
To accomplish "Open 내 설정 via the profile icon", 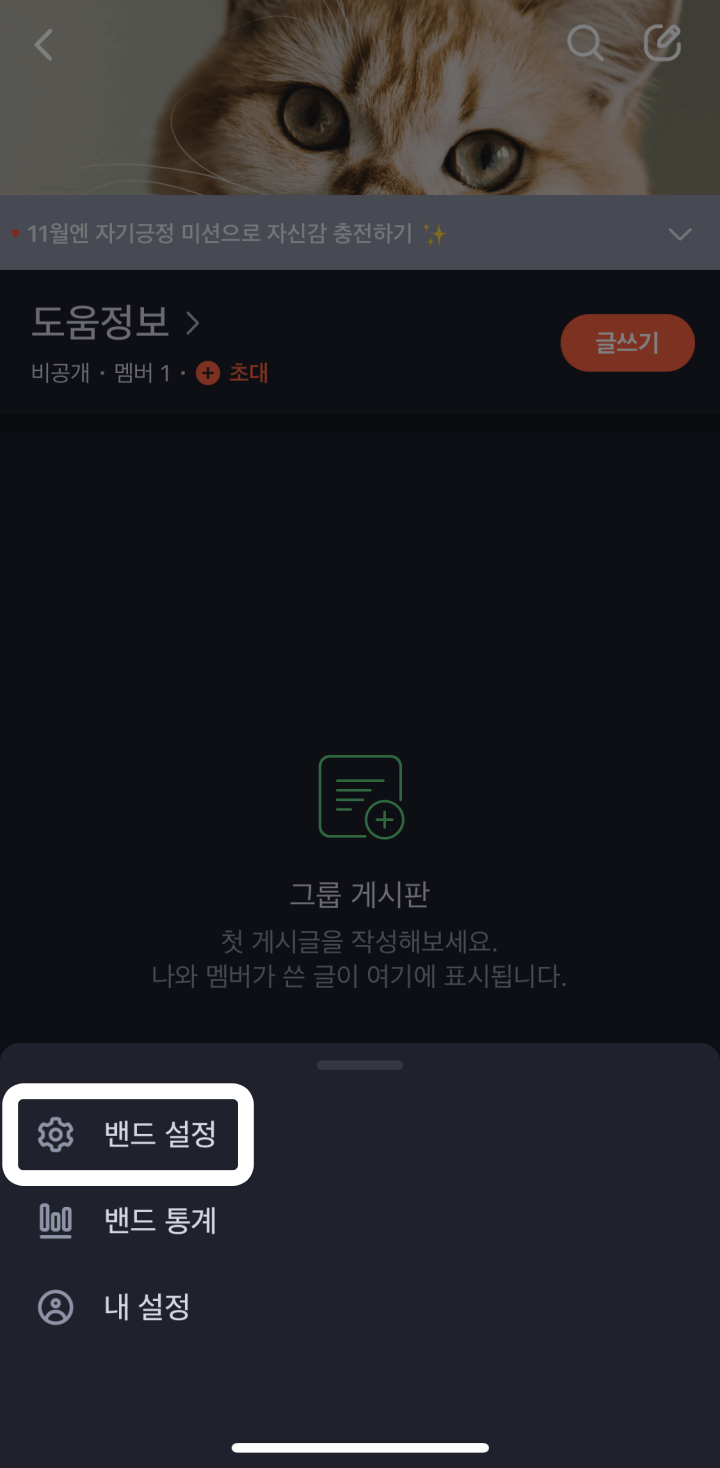I will (55, 1307).
